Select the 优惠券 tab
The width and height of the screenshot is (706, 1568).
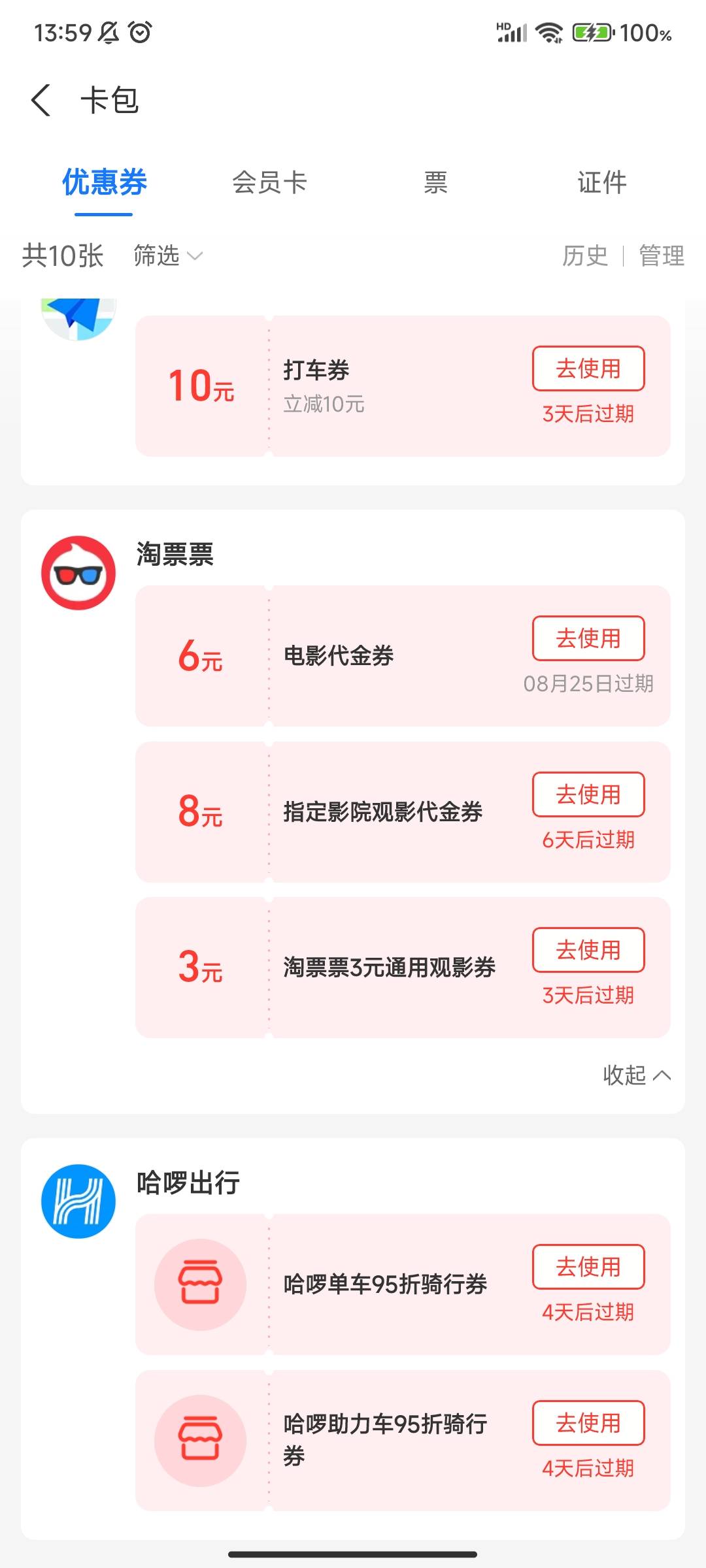(104, 182)
